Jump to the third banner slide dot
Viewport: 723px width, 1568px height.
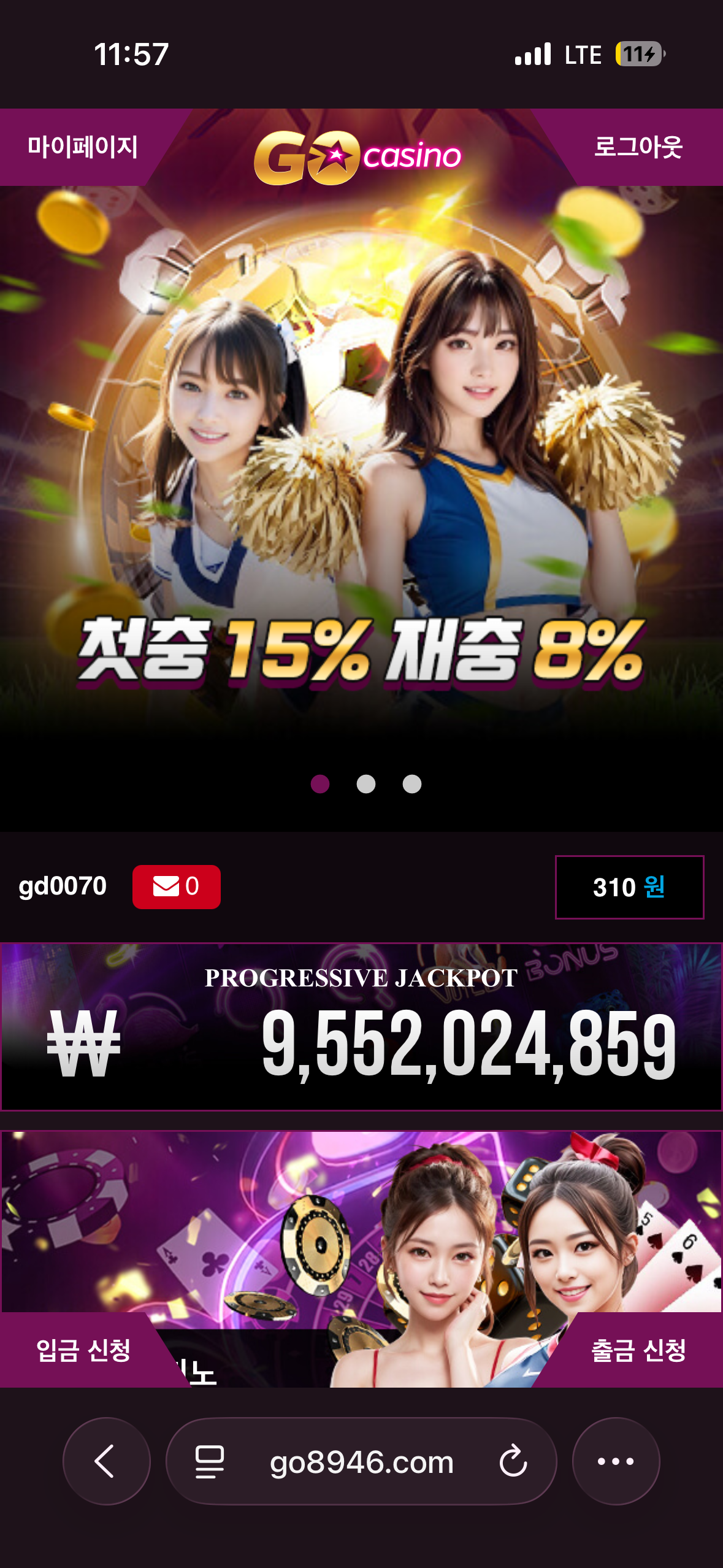[x=412, y=784]
